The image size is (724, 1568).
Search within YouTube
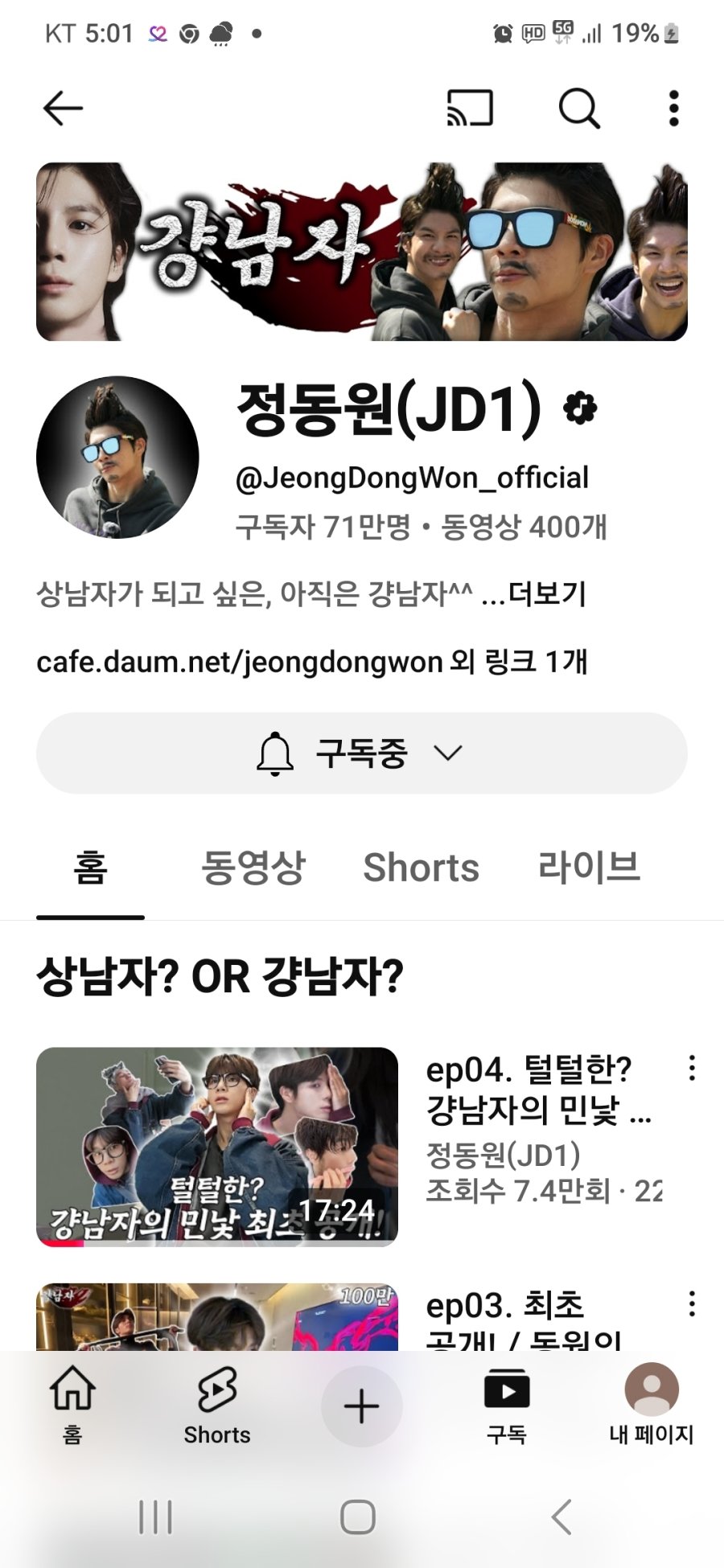[579, 109]
